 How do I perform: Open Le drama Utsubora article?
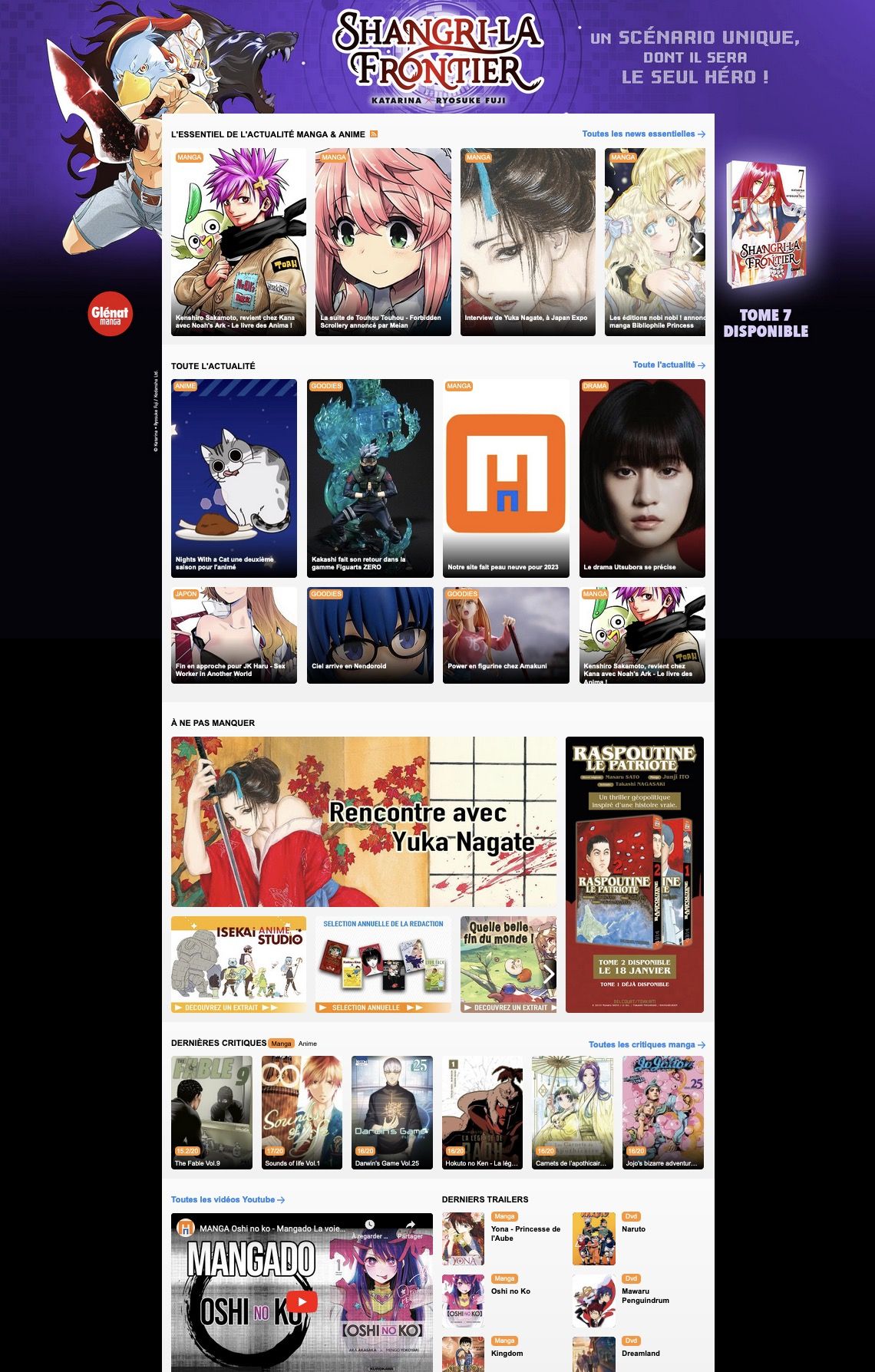pos(642,477)
